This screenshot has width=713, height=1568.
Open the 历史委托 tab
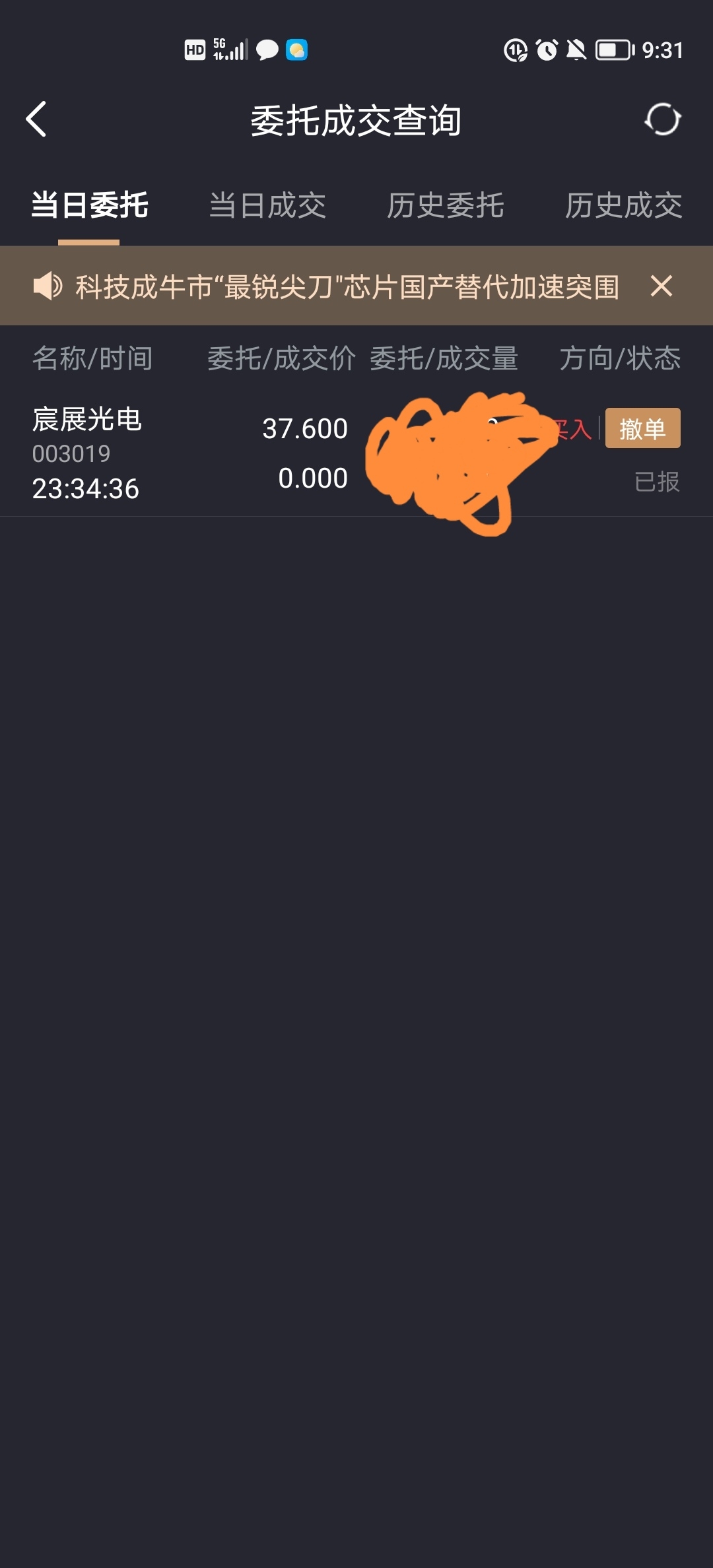[x=446, y=205]
